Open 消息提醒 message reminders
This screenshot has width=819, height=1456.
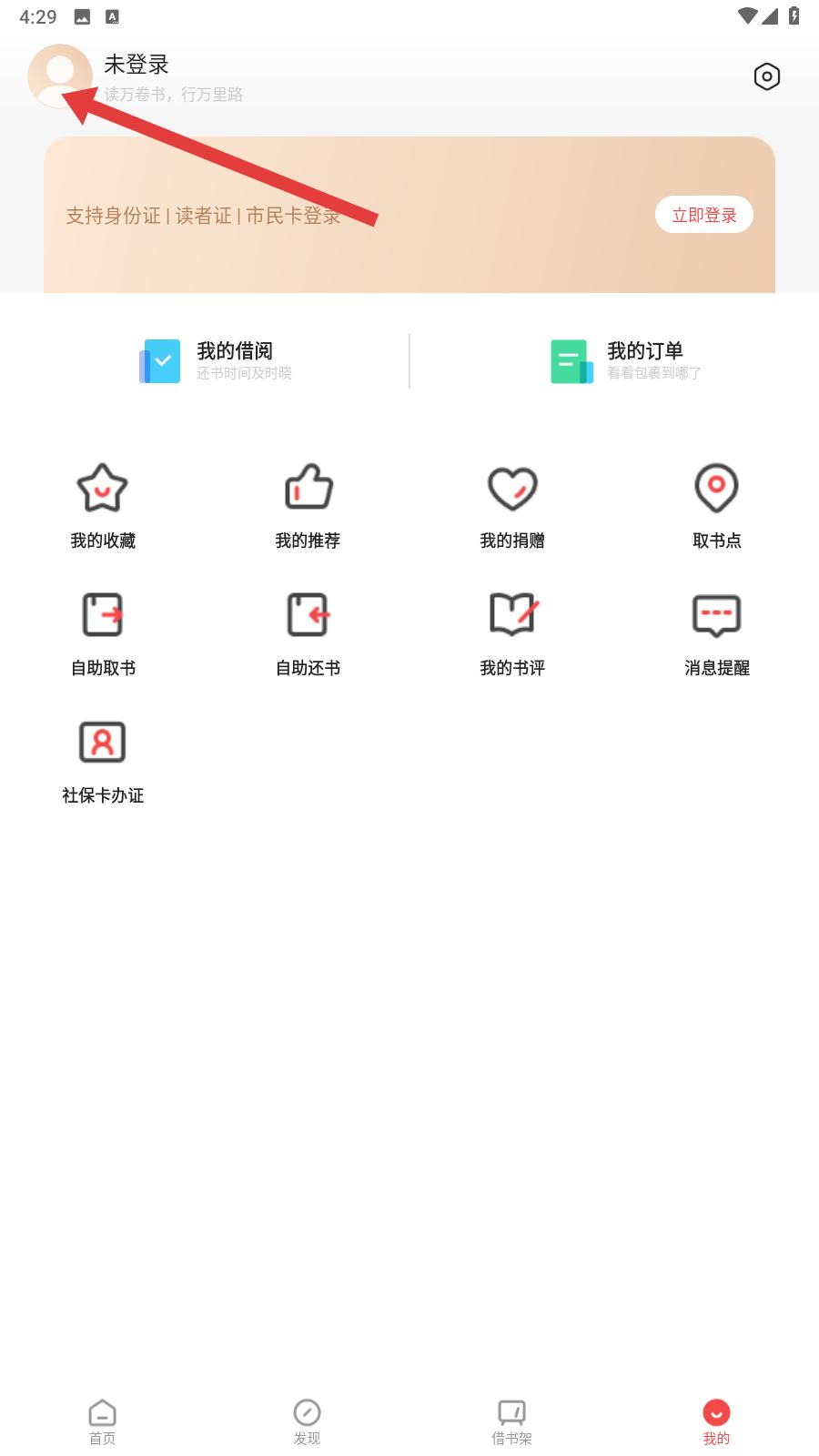click(717, 633)
